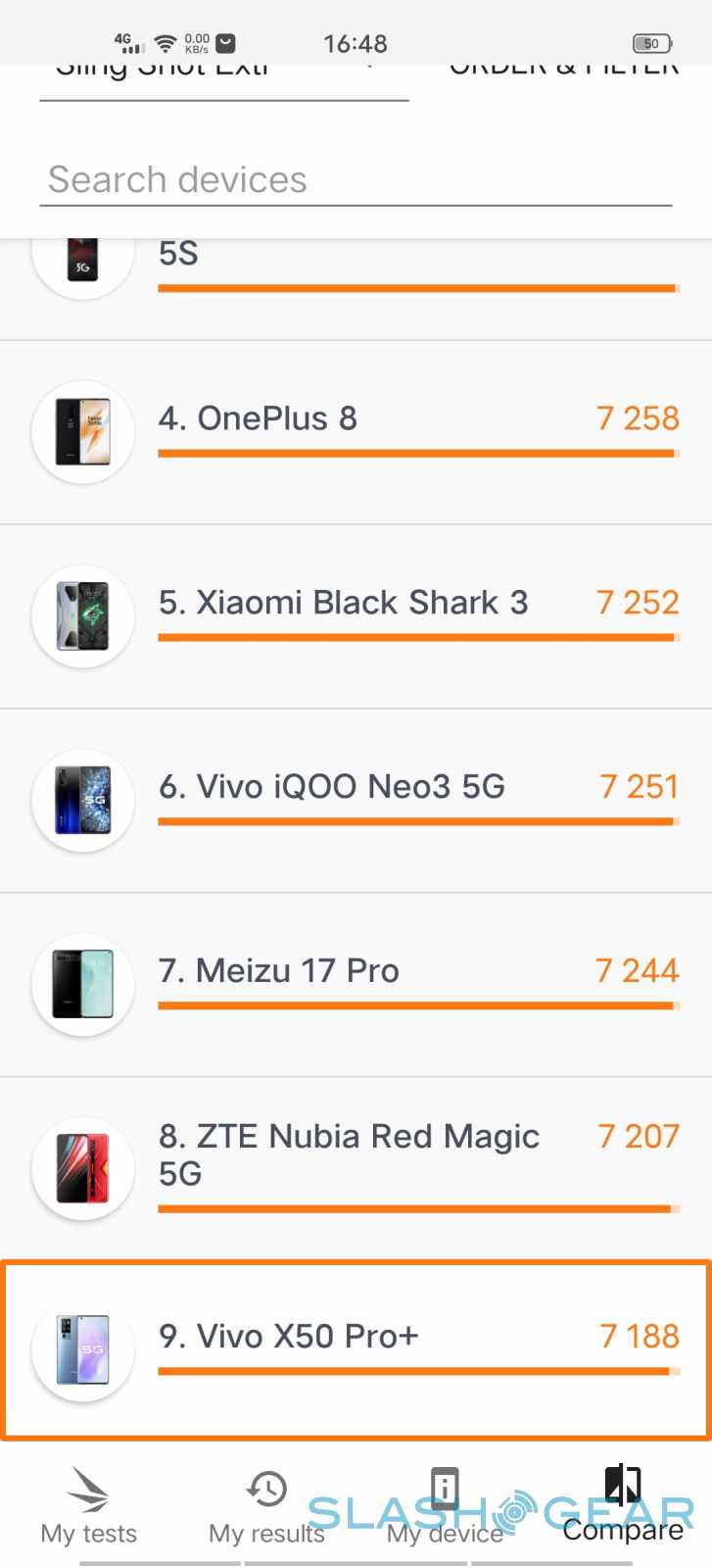Switch to the My tests tab
Image resolution: width=712 pixels, height=1568 pixels.
point(88,1506)
